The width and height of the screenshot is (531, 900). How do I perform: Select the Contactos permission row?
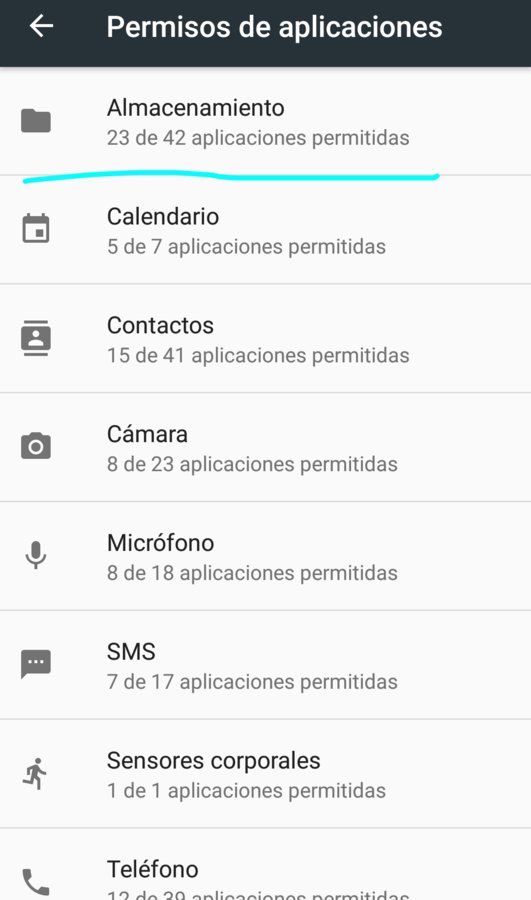[x=265, y=339]
